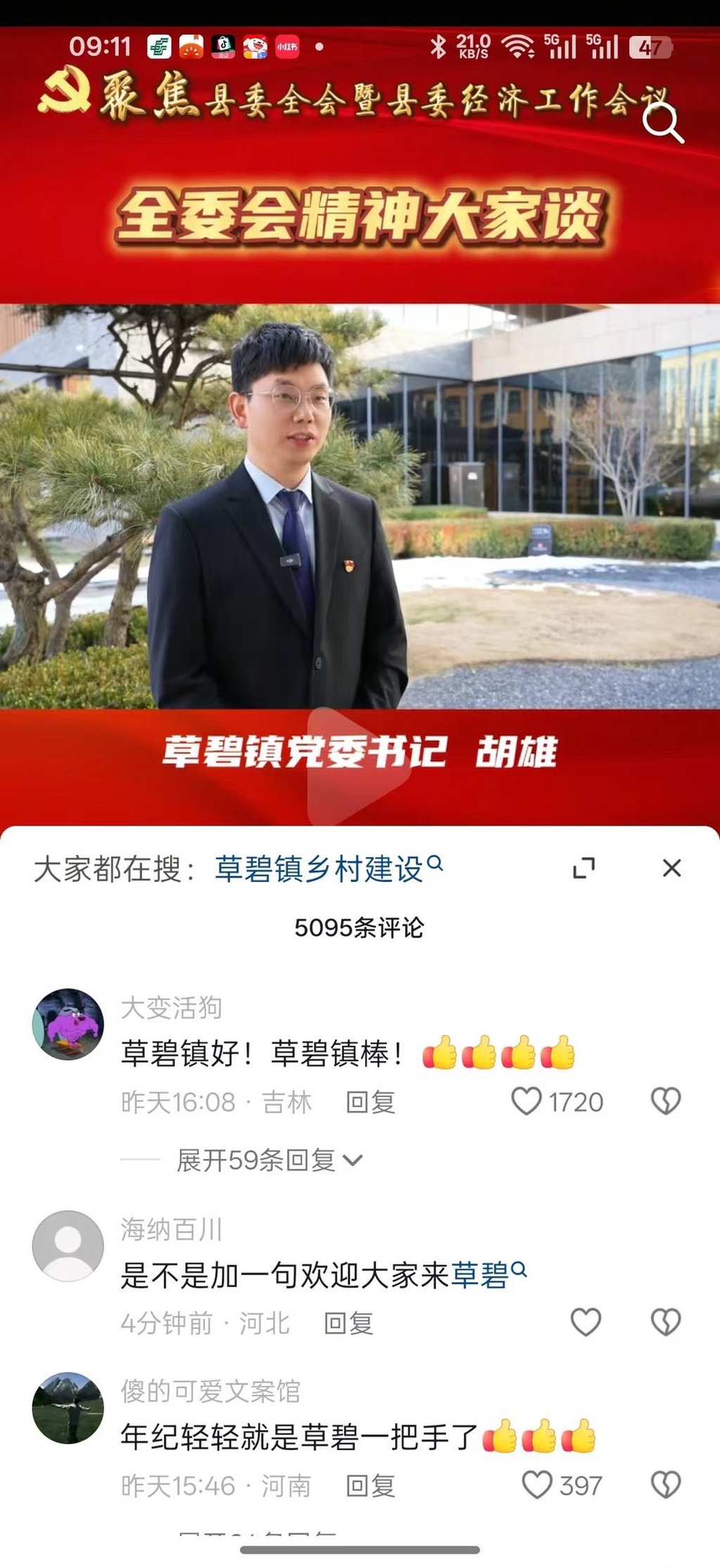The height and width of the screenshot is (1568, 720).
Task: Open 大变活狗's profile avatar
Action: point(68,1024)
